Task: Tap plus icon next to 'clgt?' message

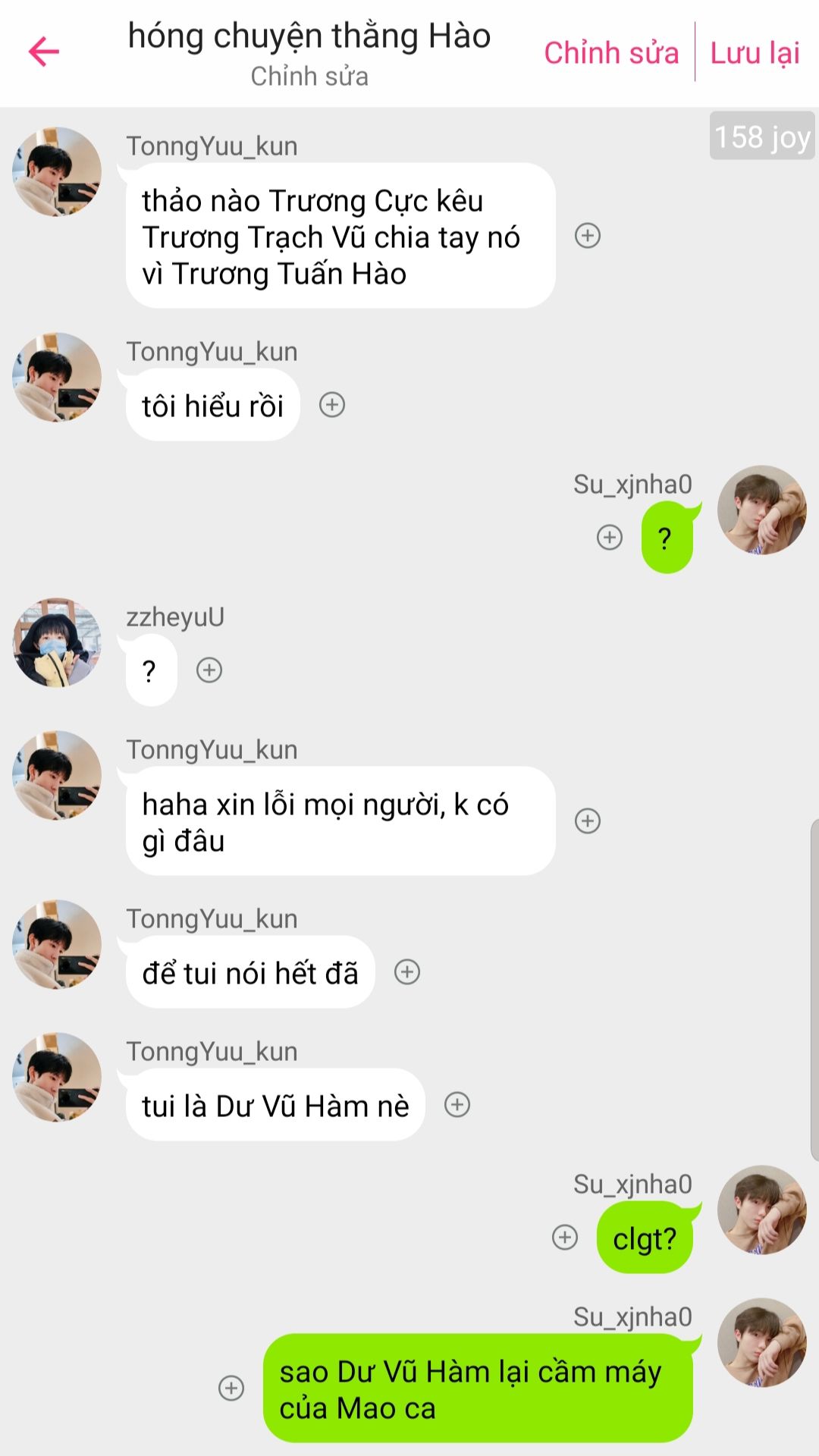Action: pyautogui.click(x=565, y=1238)
